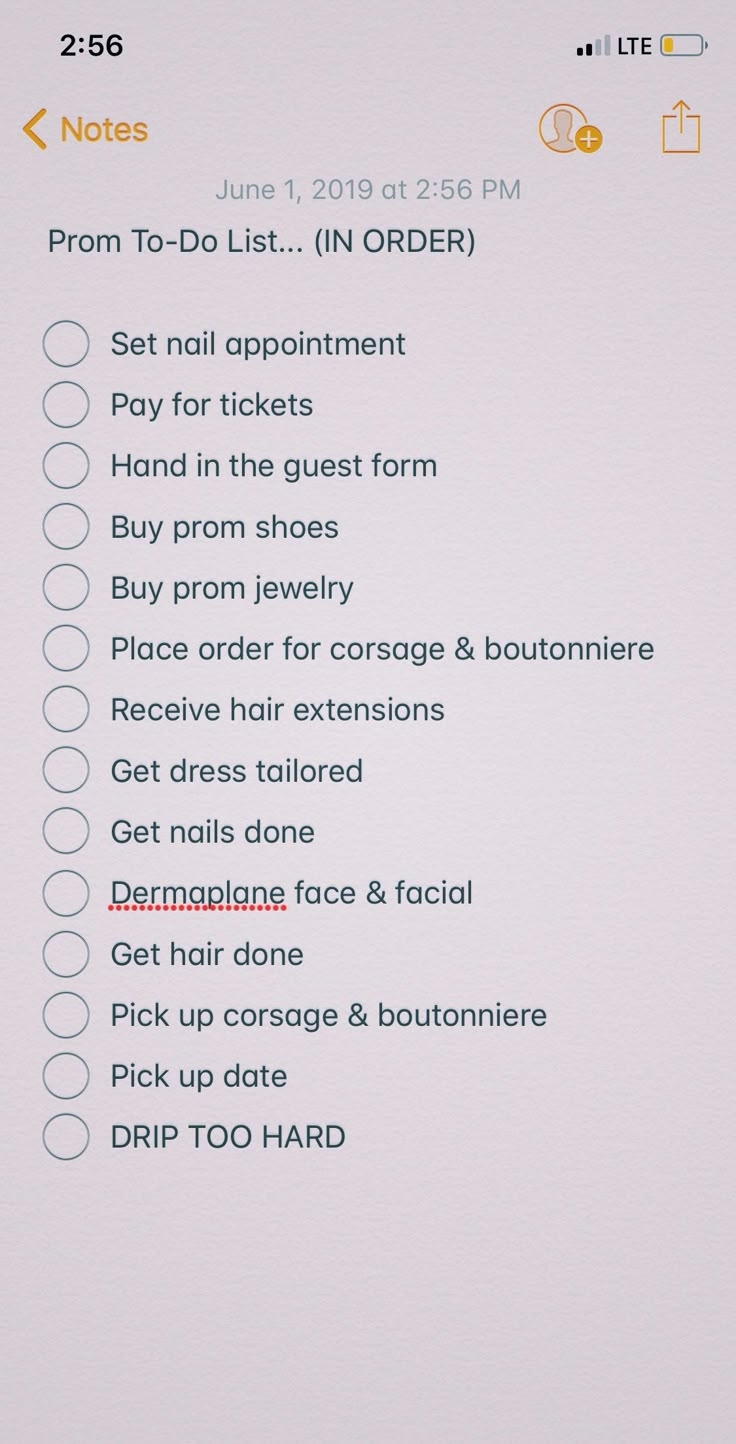Tick the Buy prom shoes item

point(66,527)
